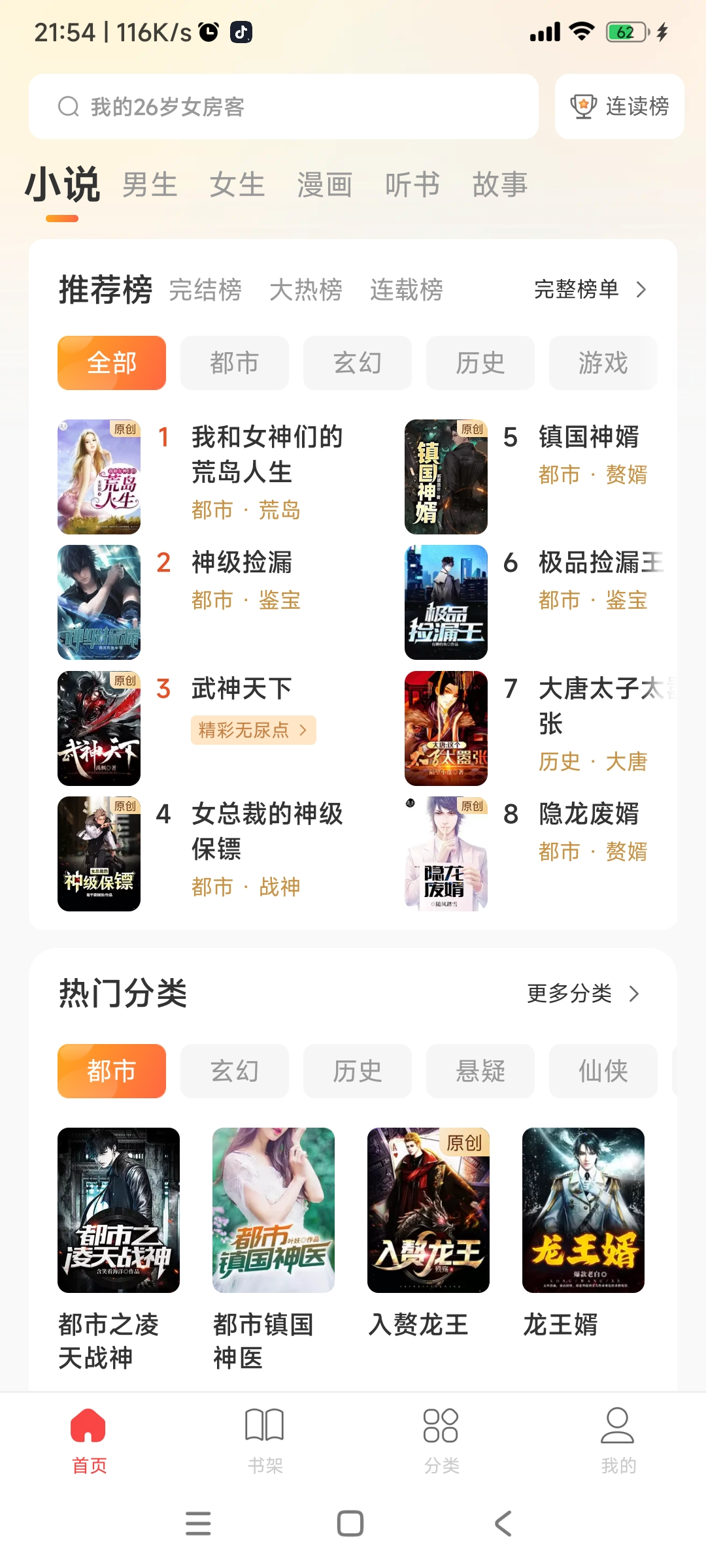Viewport: 706px width, 1568px height.
Task: Show the 大热榜 ranking list
Action: click(306, 289)
